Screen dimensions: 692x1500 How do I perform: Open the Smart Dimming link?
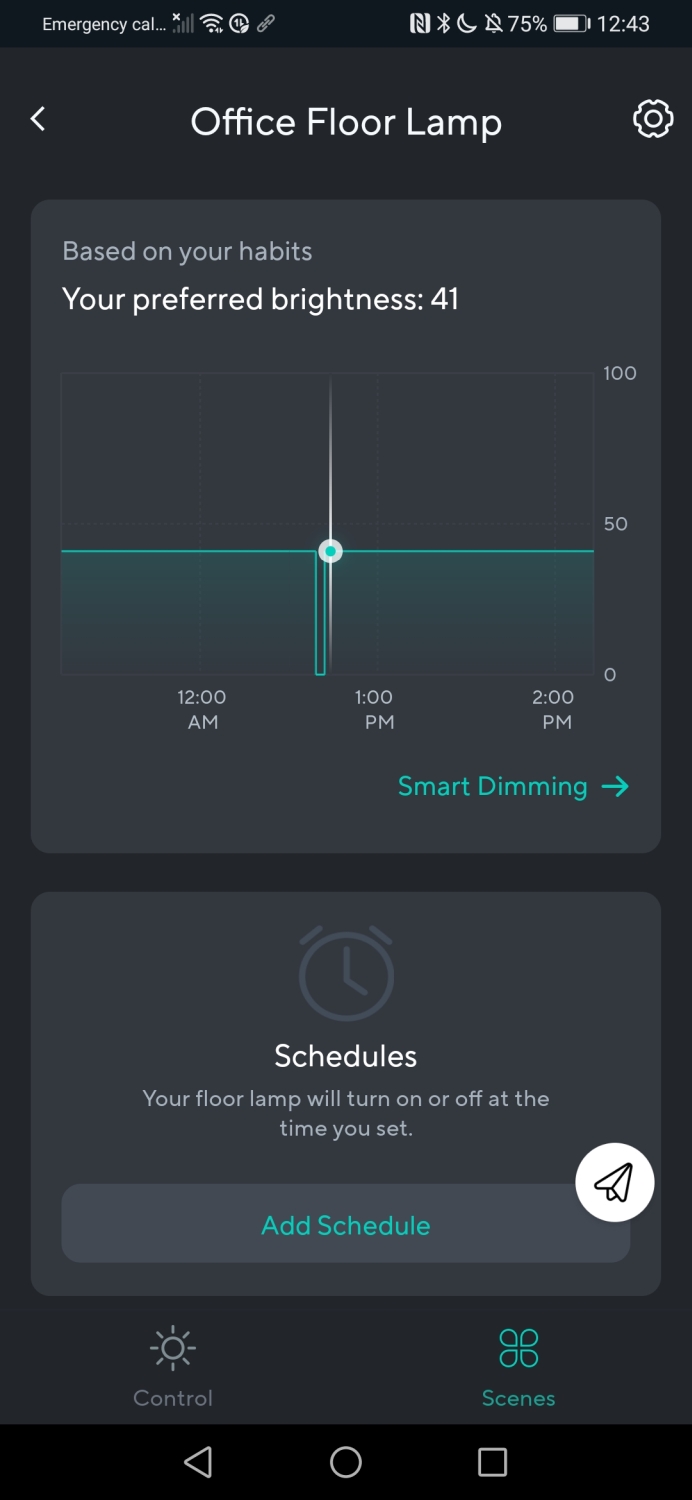514,786
